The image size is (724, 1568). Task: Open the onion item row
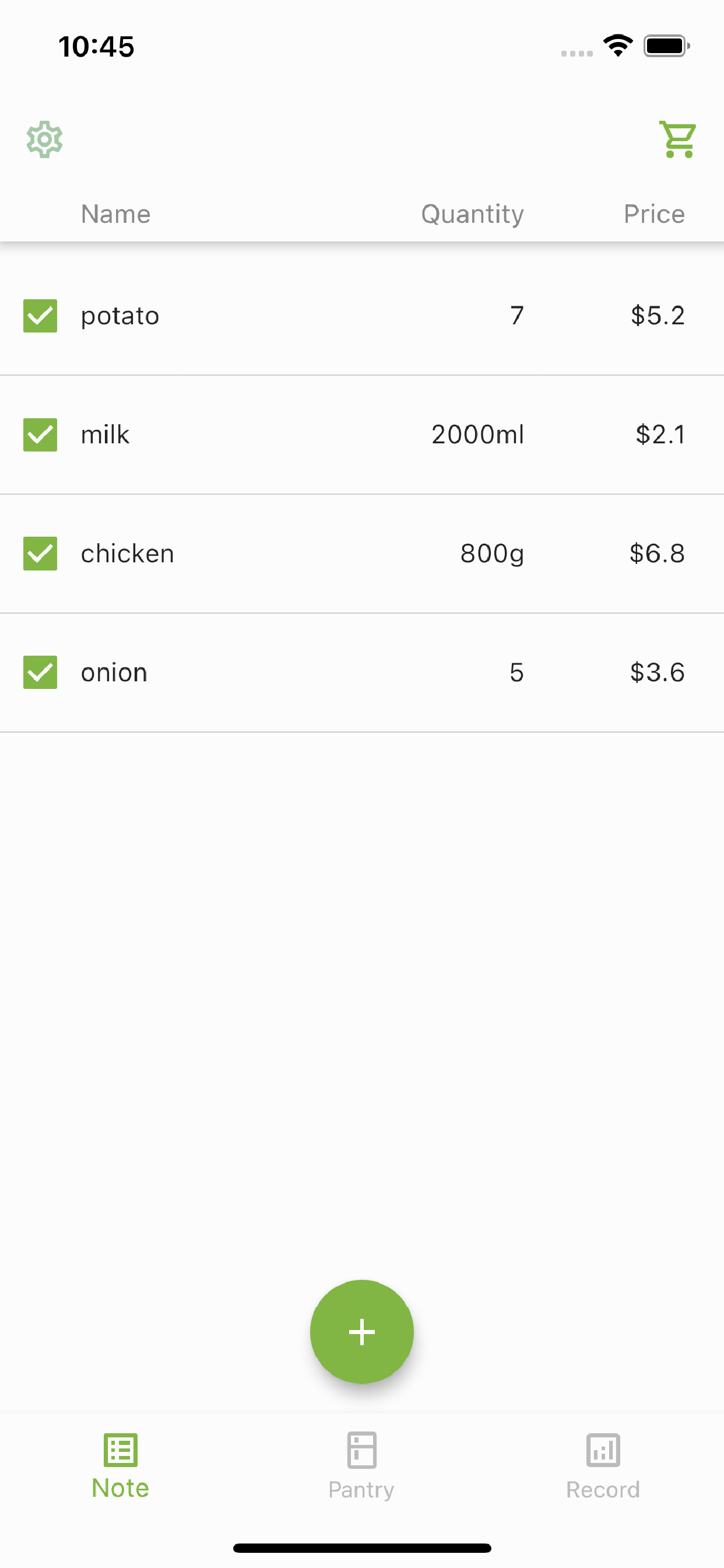pyautogui.click(x=362, y=673)
